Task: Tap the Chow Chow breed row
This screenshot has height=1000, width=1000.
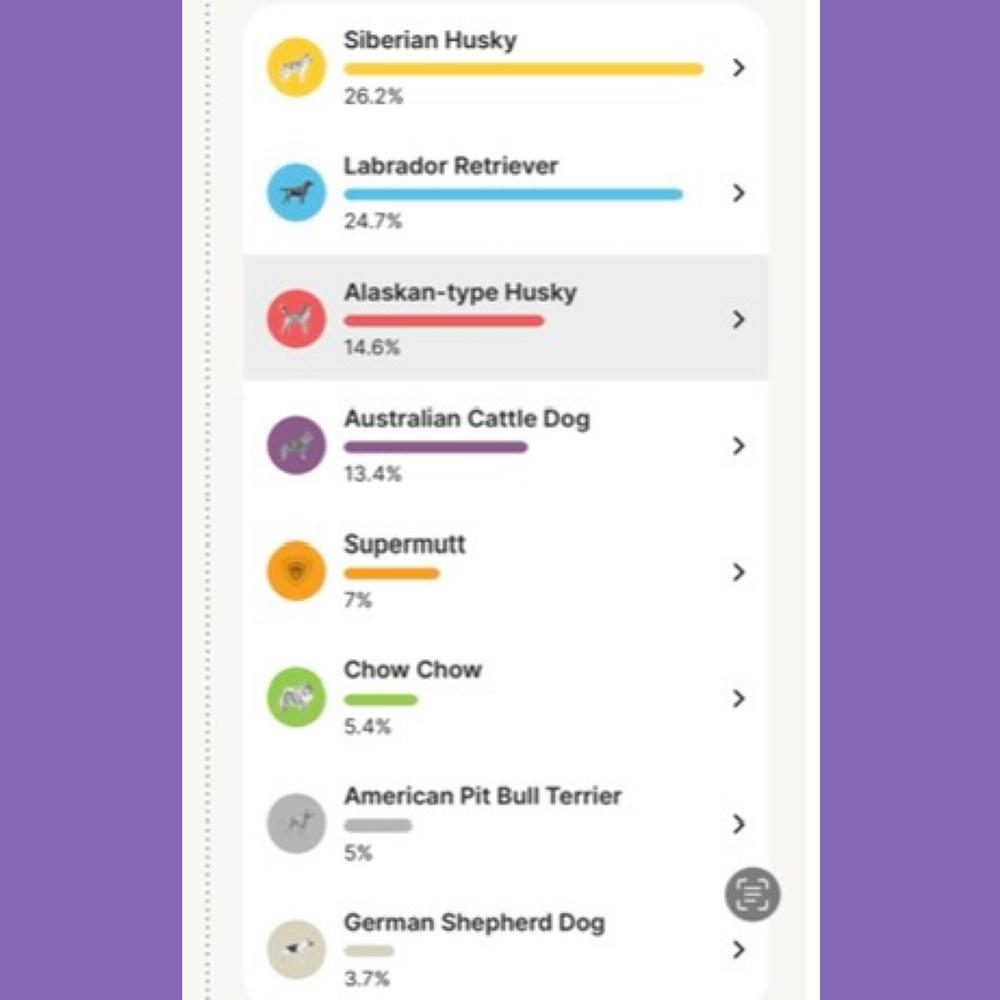Action: click(505, 697)
